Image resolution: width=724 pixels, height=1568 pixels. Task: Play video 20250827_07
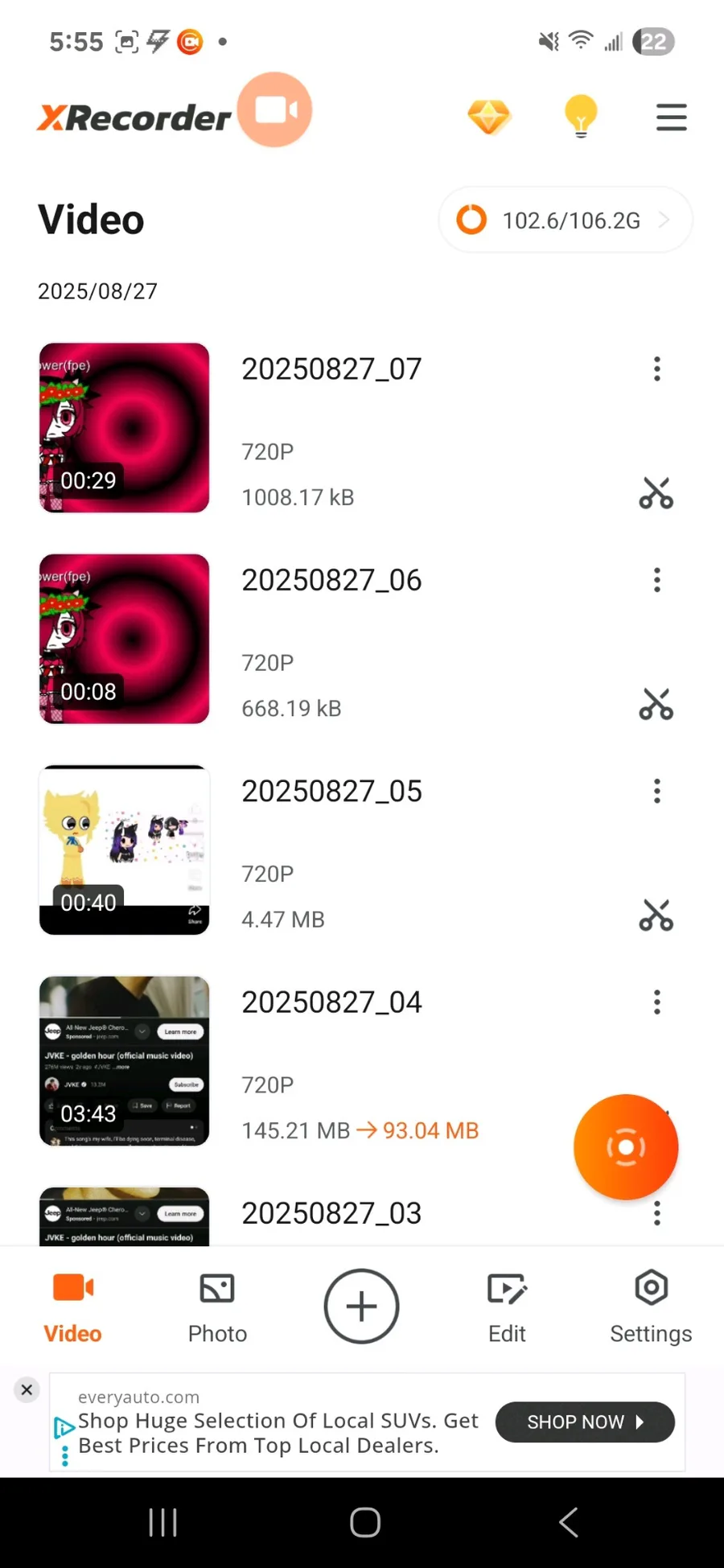(125, 428)
